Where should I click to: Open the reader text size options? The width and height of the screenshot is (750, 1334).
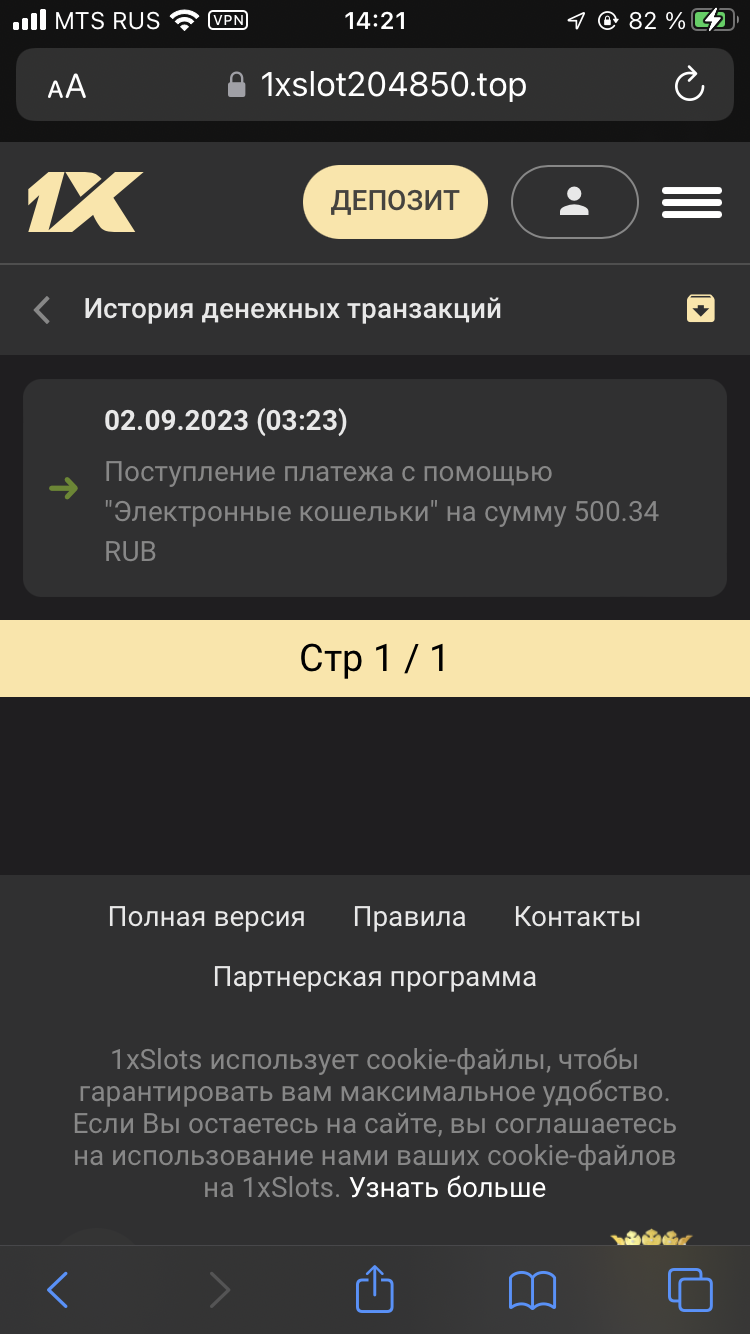pyautogui.click(x=67, y=87)
